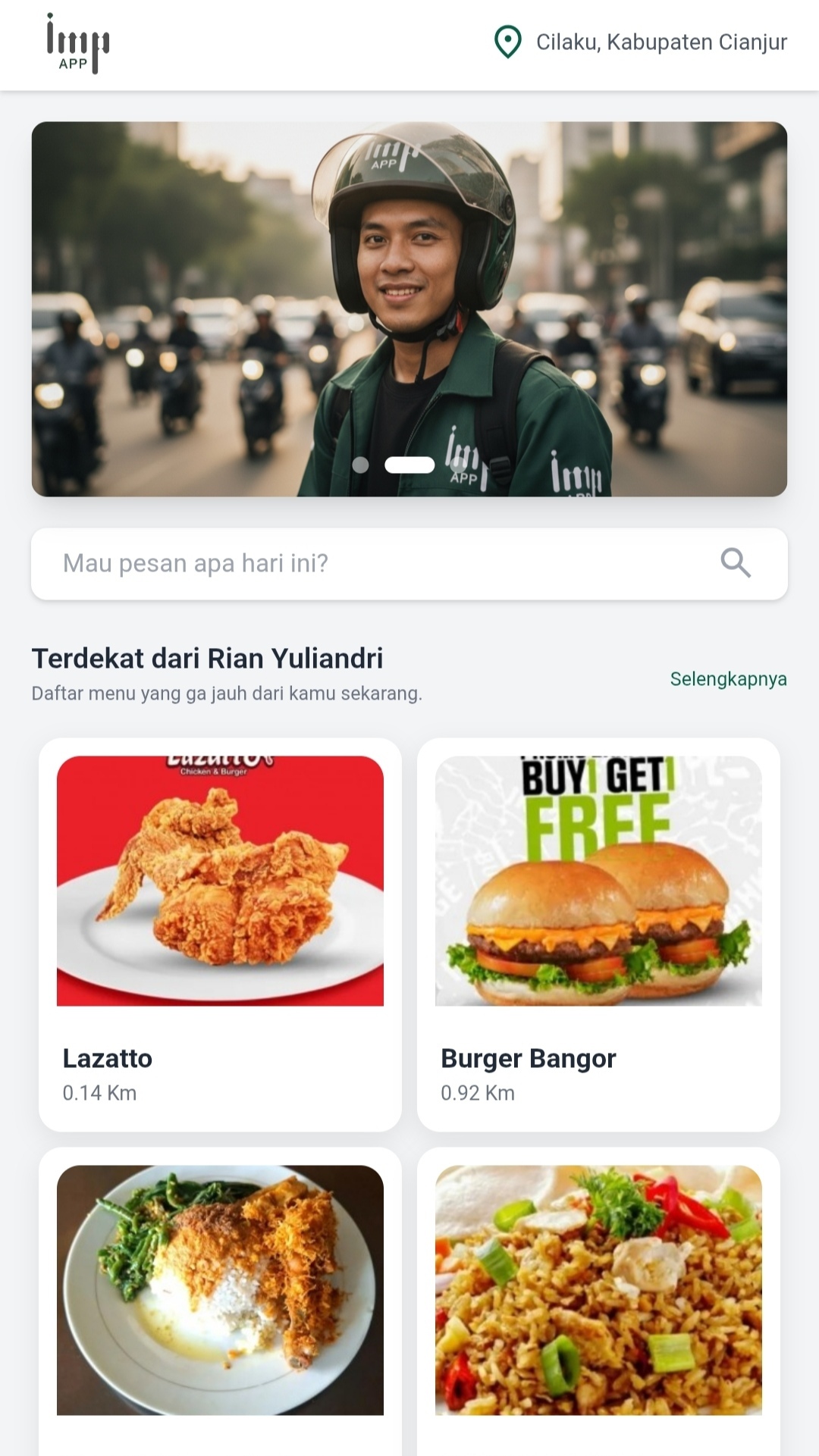819x1456 pixels.
Task: Open the Selengkapnya link
Action: 727,680
